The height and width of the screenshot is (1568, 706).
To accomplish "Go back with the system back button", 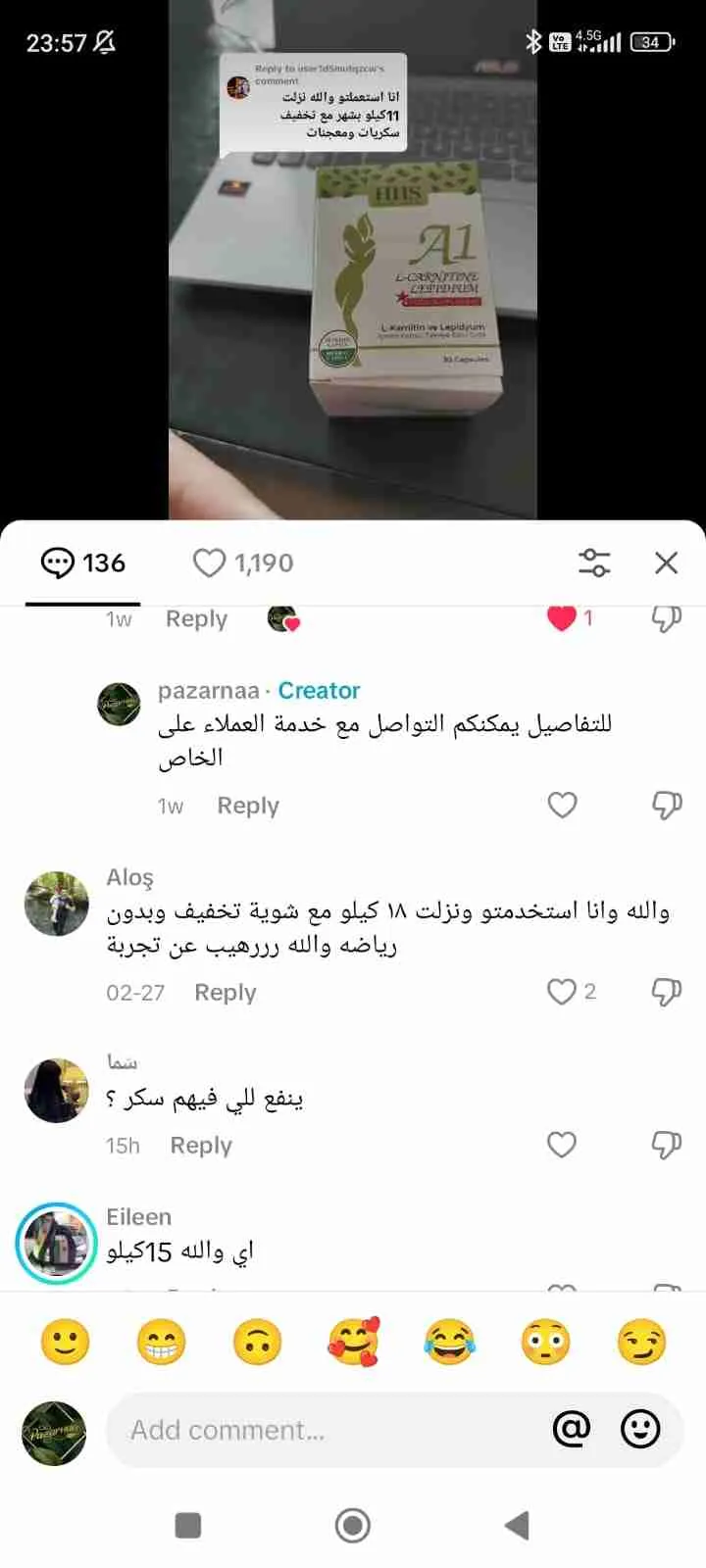I will (517, 1525).
